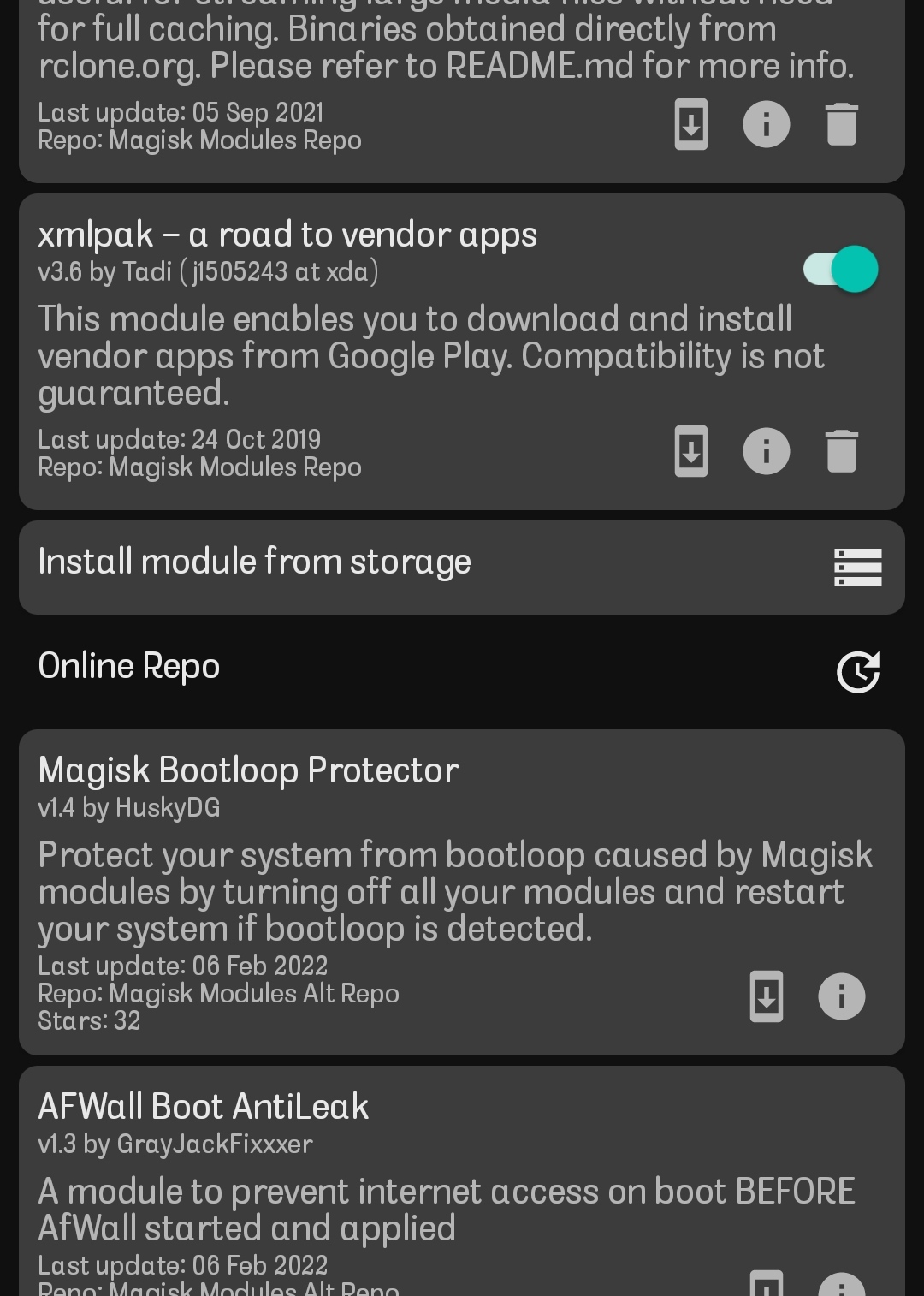The width and height of the screenshot is (924, 1296).
Task: Refresh the Online Repo list
Action: (x=858, y=671)
